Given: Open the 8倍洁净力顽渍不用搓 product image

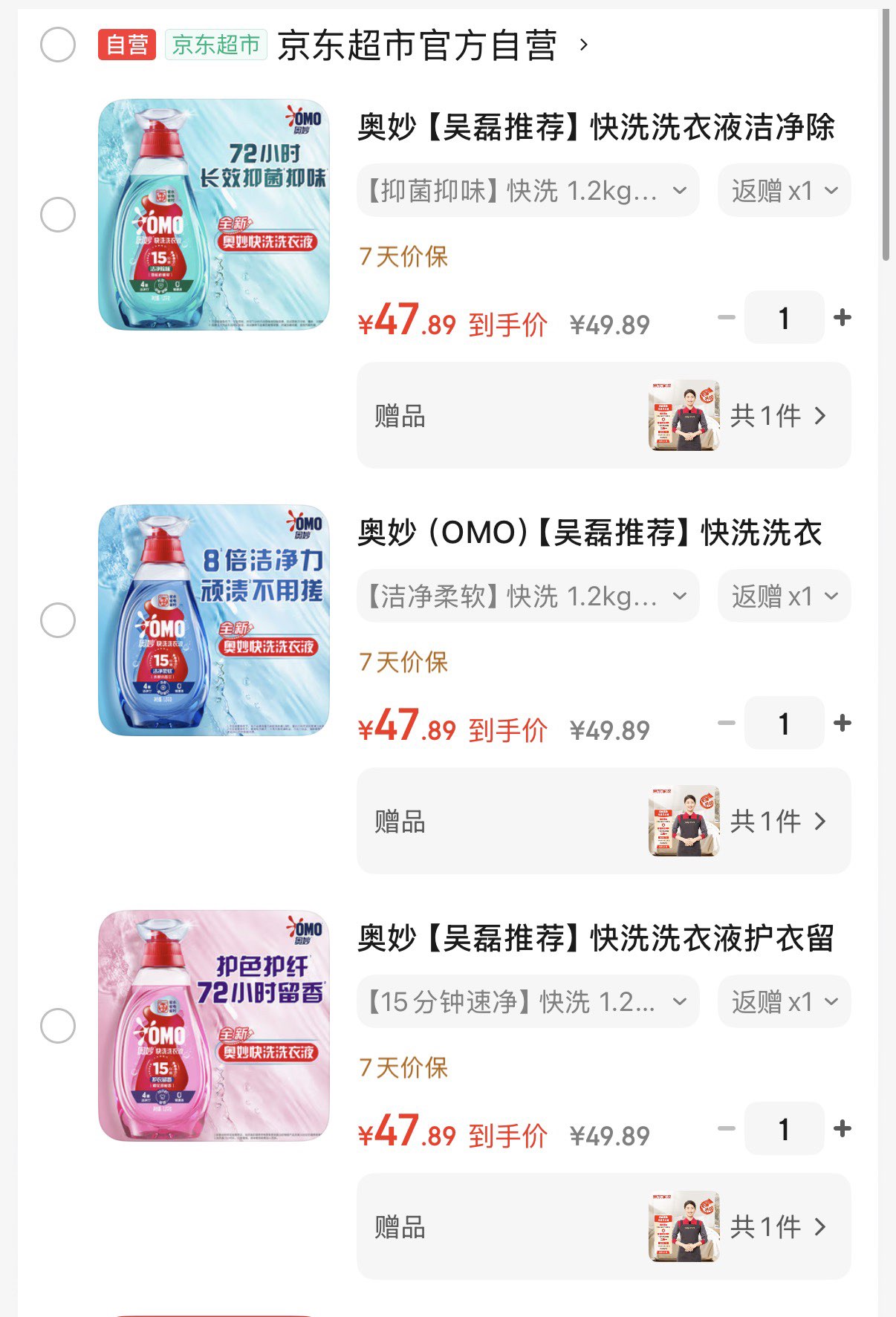Looking at the screenshot, I should point(214,620).
